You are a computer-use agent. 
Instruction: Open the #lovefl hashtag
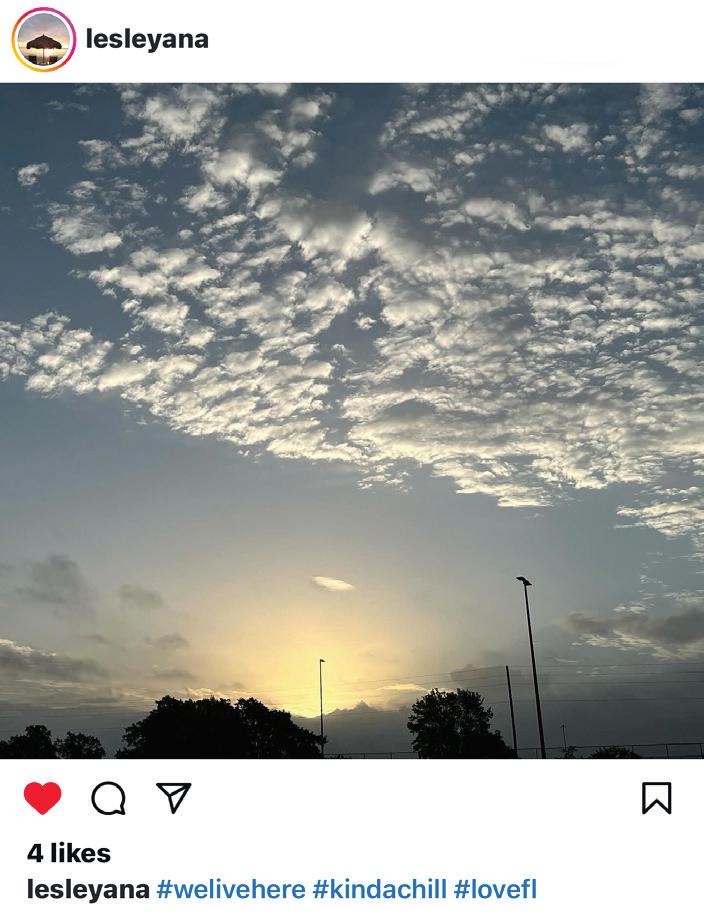[x=495, y=889]
